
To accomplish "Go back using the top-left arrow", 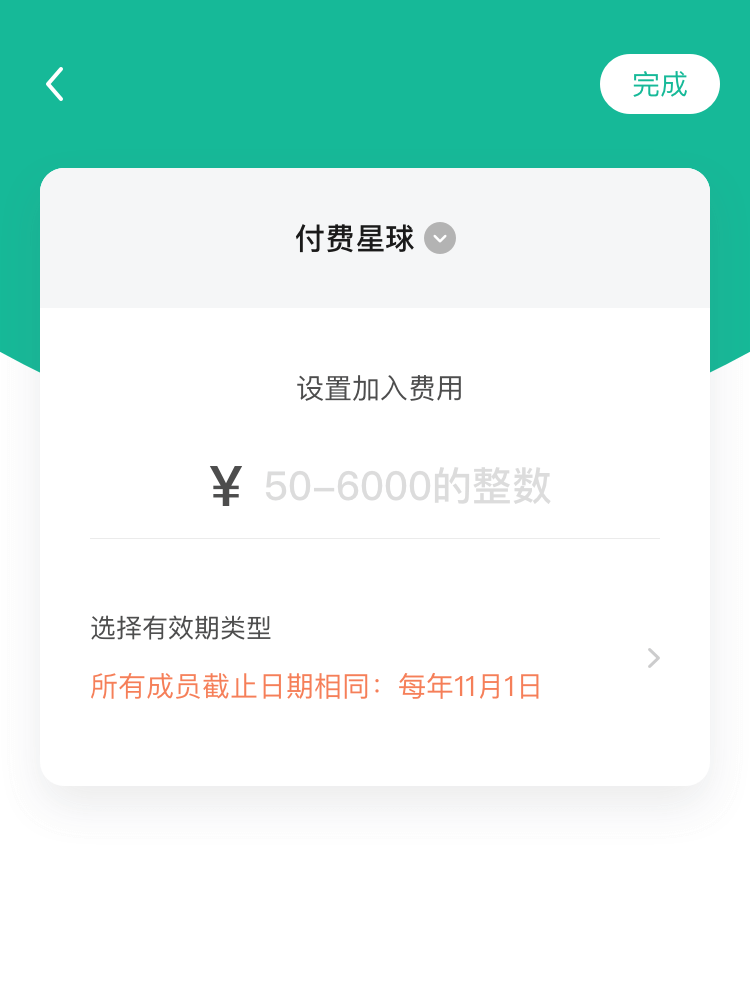I will point(55,85).
